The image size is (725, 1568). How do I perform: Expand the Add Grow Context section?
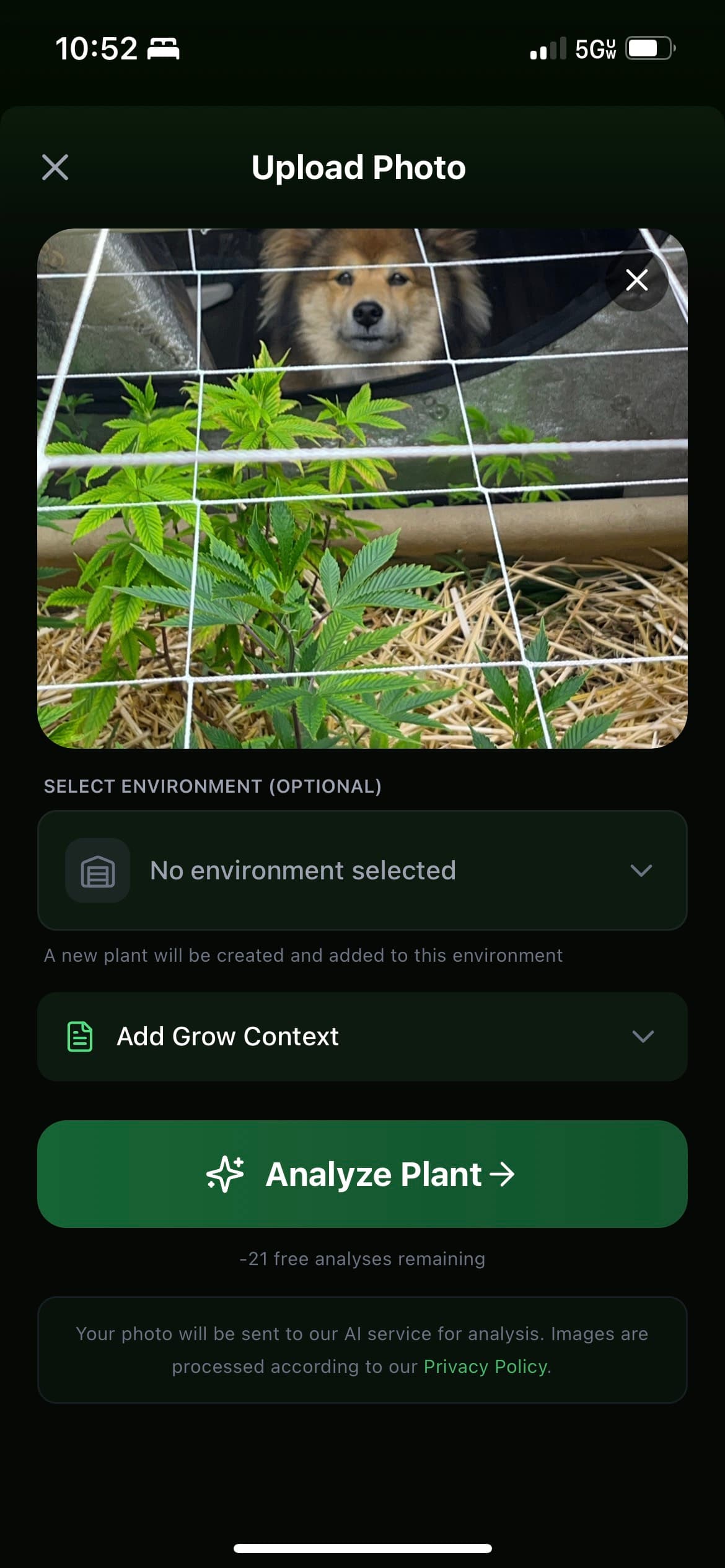coord(362,1037)
